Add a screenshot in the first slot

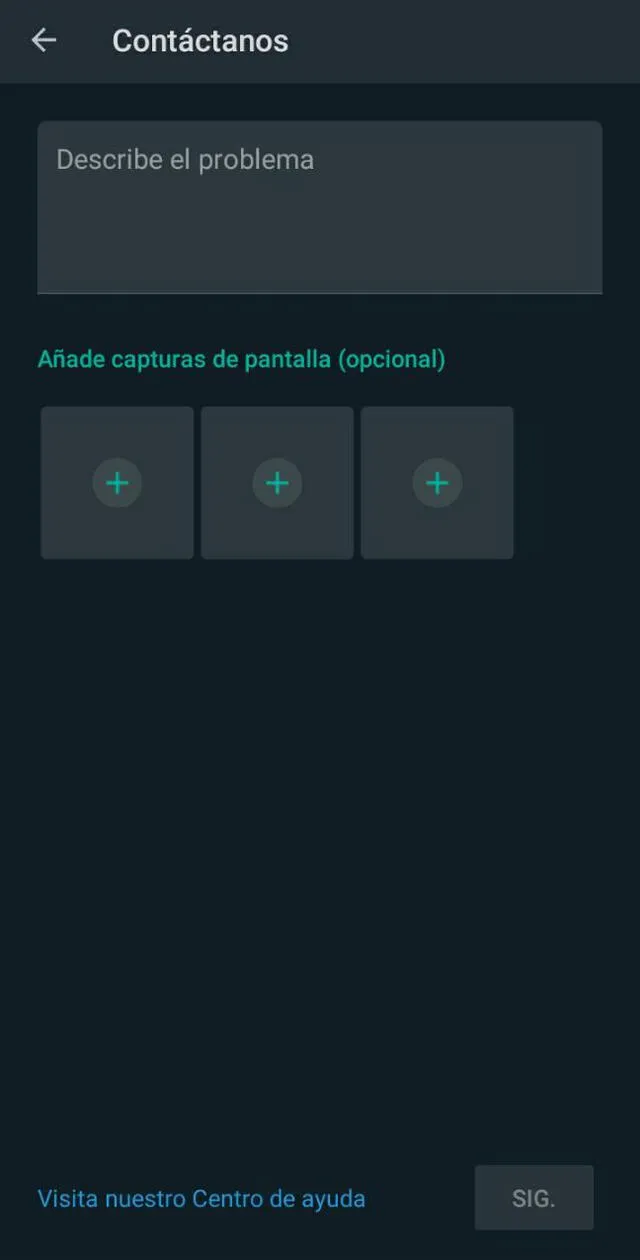117,483
